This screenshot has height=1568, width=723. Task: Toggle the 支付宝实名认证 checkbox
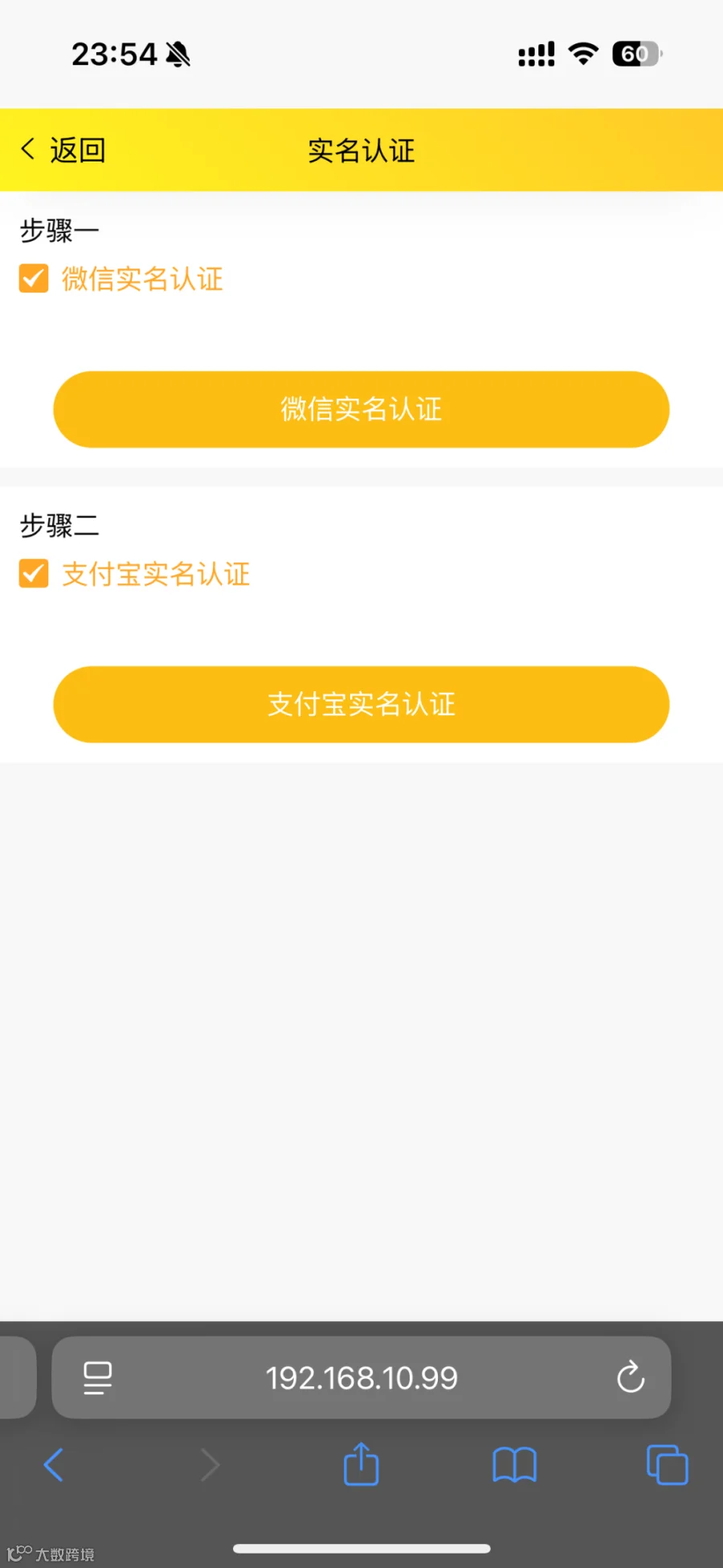pyautogui.click(x=34, y=574)
